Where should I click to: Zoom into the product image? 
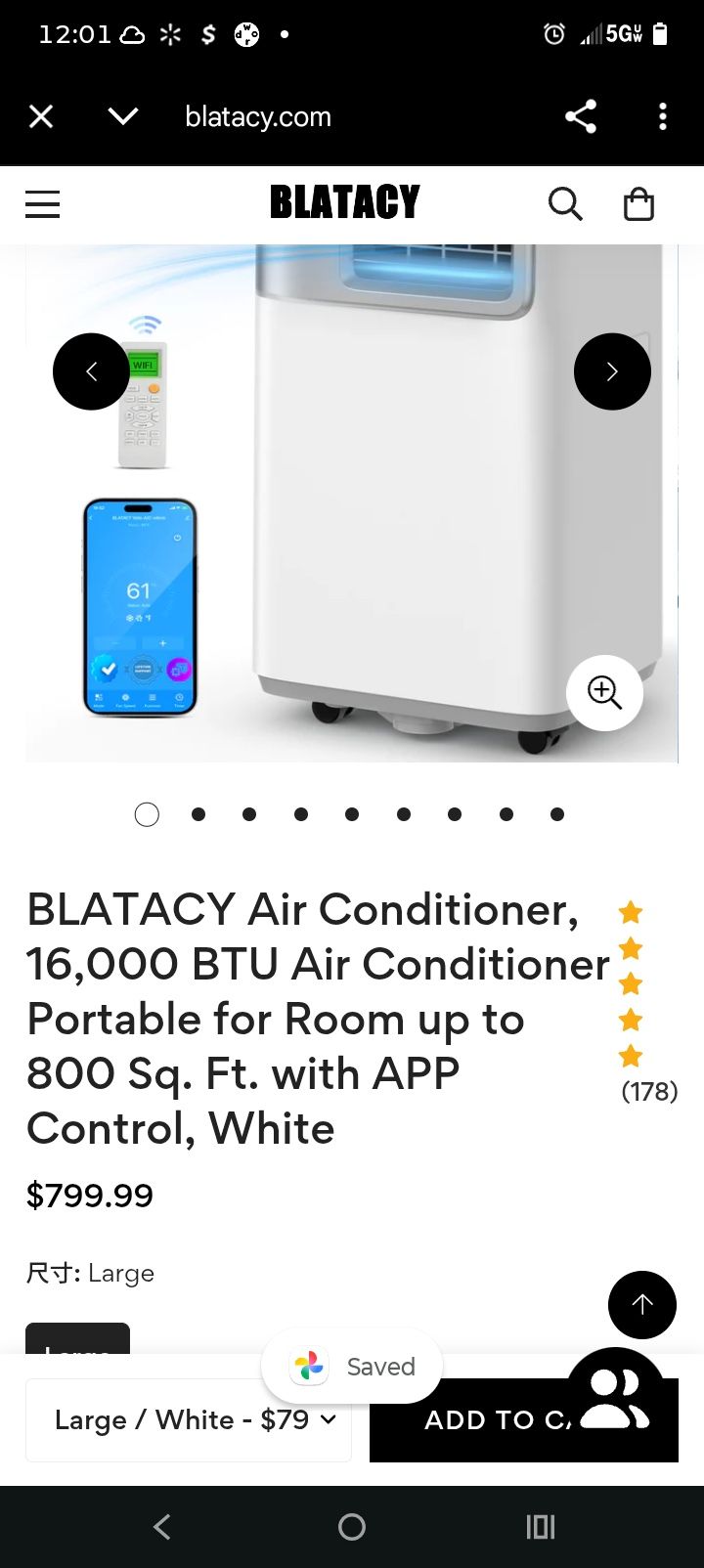click(x=604, y=693)
